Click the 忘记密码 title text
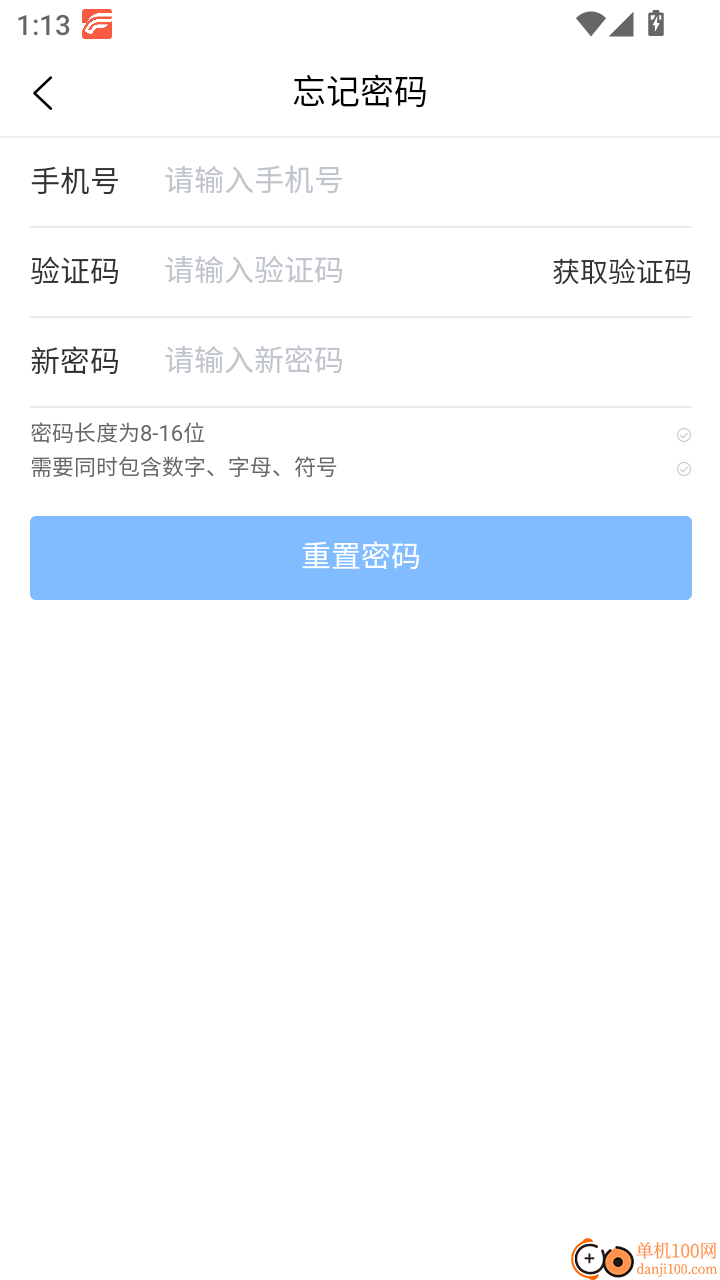Viewport: 720px width, 1280px height. (359, 91)
